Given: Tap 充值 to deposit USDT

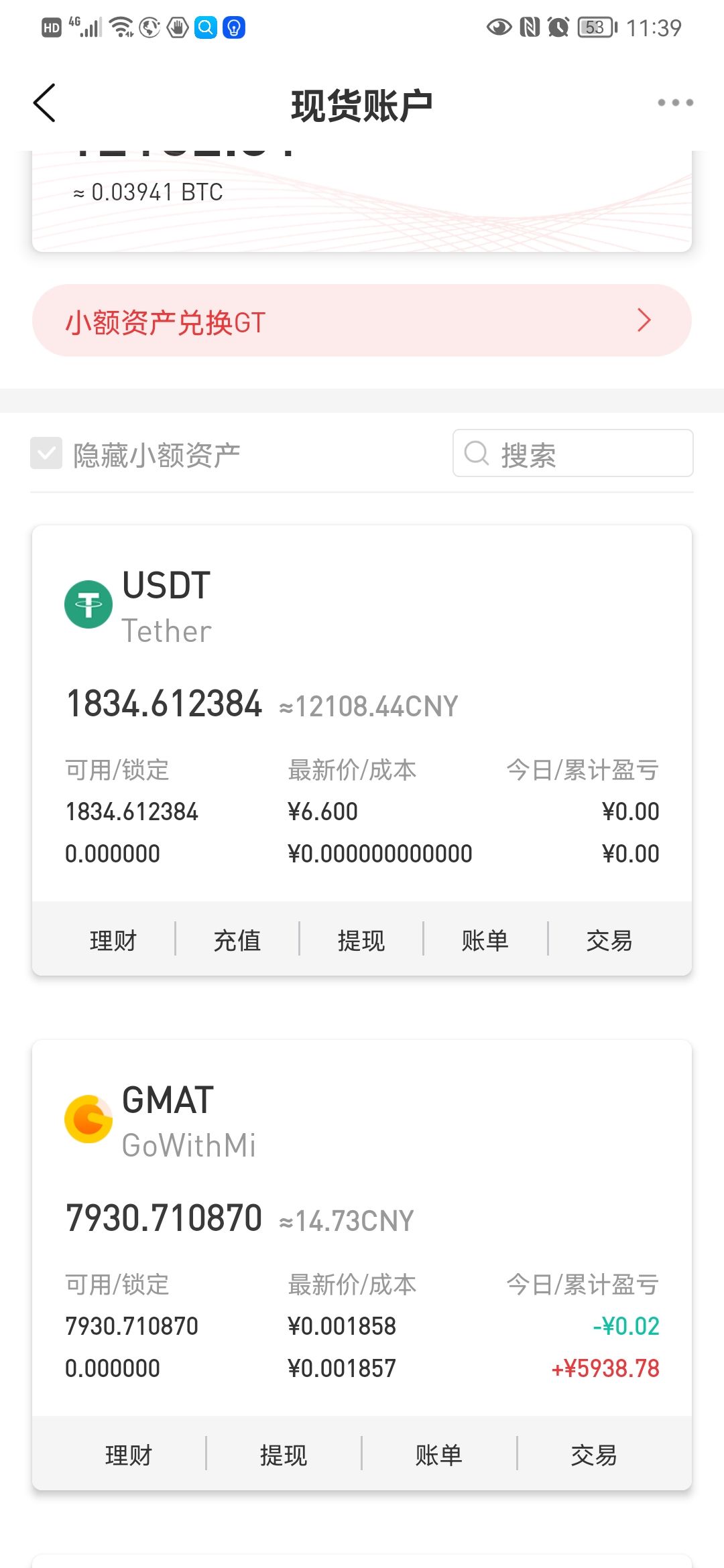Looking at the screenshot, I should [237, 940].
